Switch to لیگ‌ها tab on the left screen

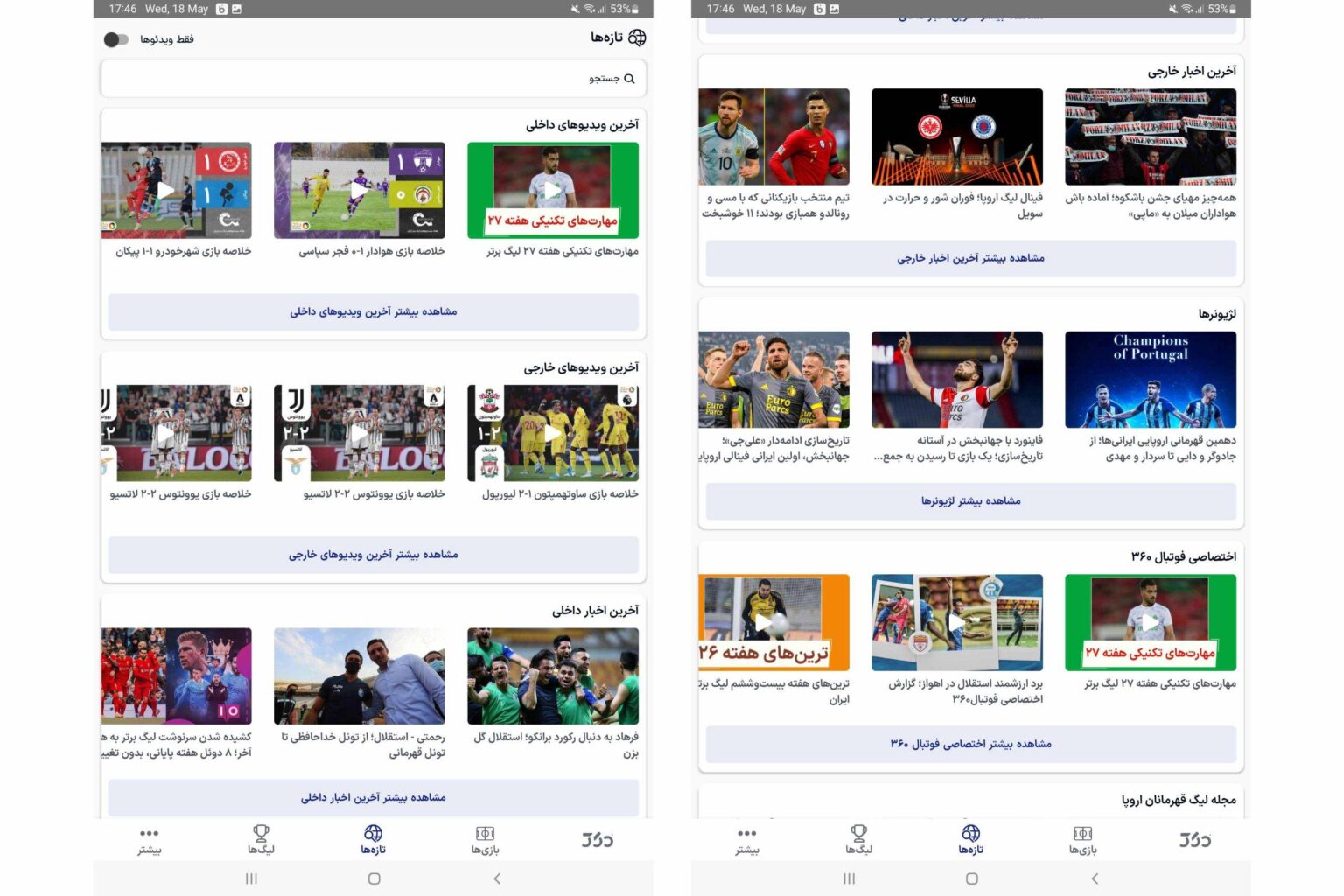(x=261, y=839)
